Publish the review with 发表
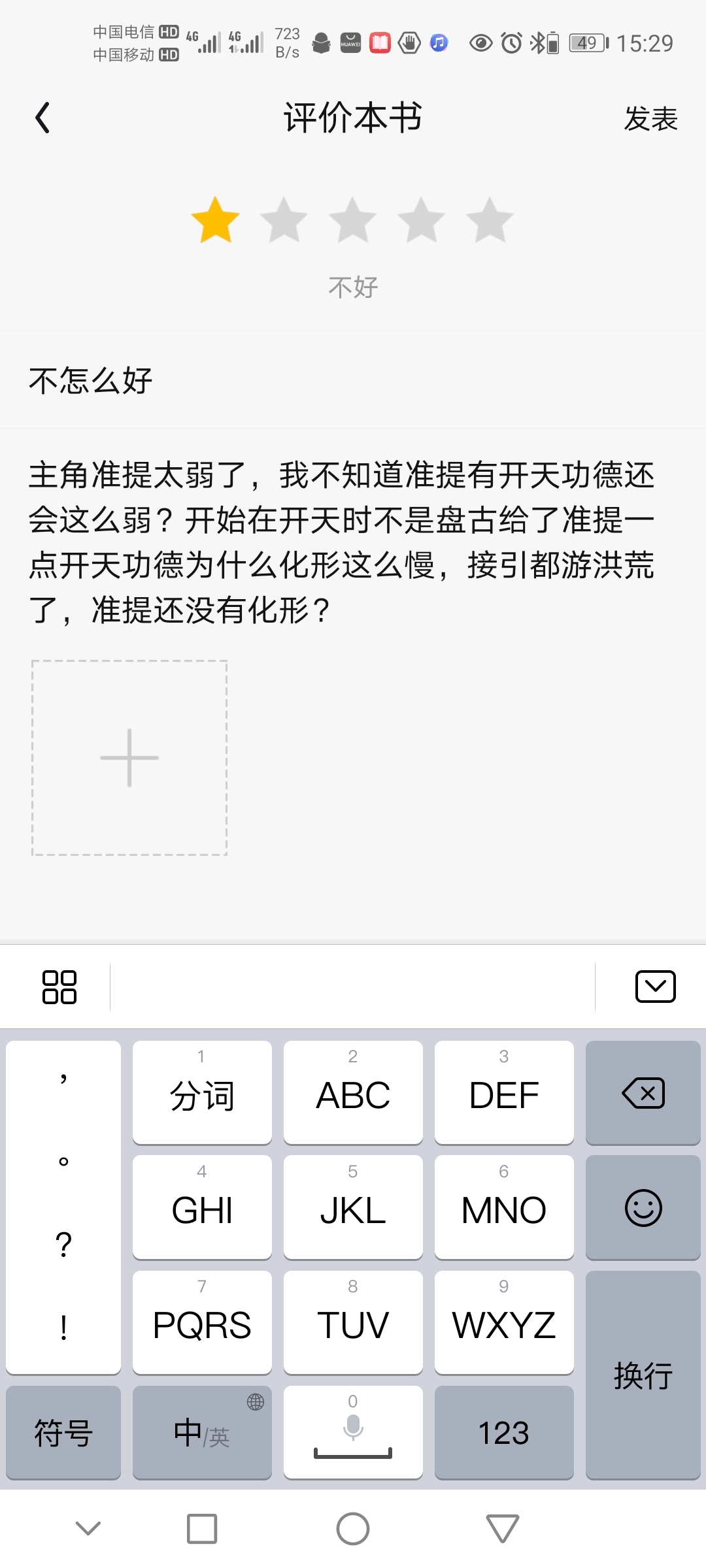This screenshot has height=1568, width=706. click(x=650, y=119)
